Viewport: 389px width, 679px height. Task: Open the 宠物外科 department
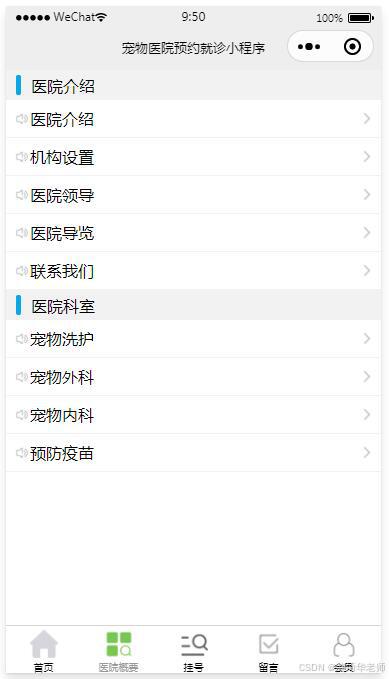pos(193,377)
